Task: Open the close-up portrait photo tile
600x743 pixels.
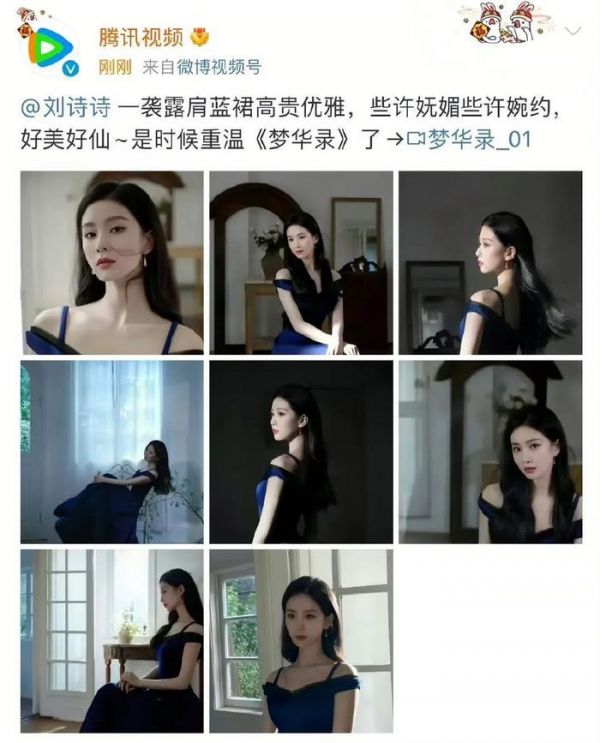Action: click(x=112, y=262)
